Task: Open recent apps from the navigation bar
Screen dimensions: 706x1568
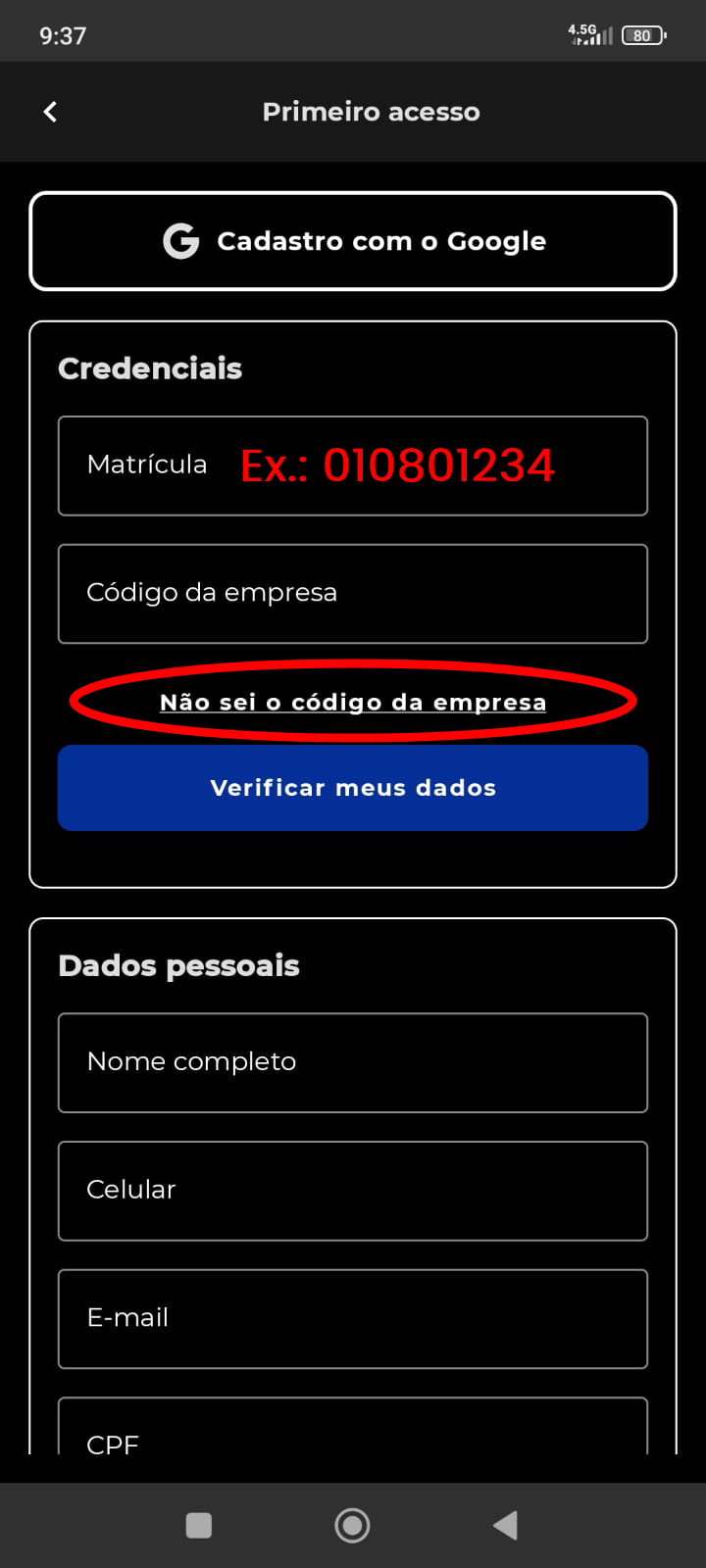Action: [x=199, y=1525]
